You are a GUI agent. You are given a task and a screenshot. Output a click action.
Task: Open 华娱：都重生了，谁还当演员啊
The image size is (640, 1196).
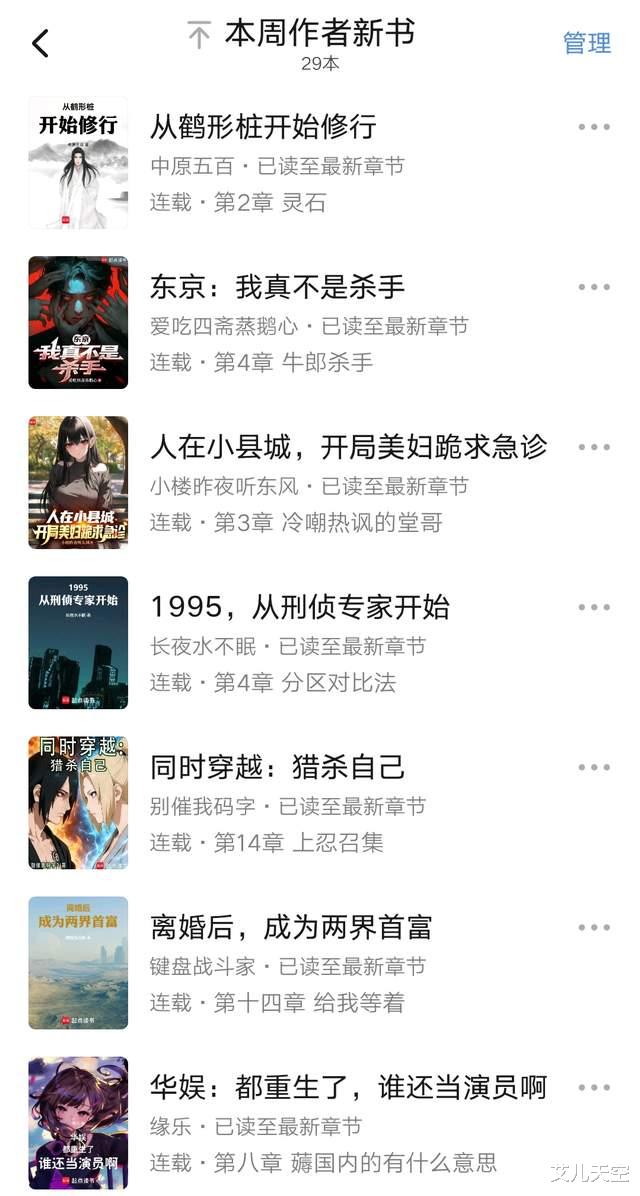(348, 1087)
